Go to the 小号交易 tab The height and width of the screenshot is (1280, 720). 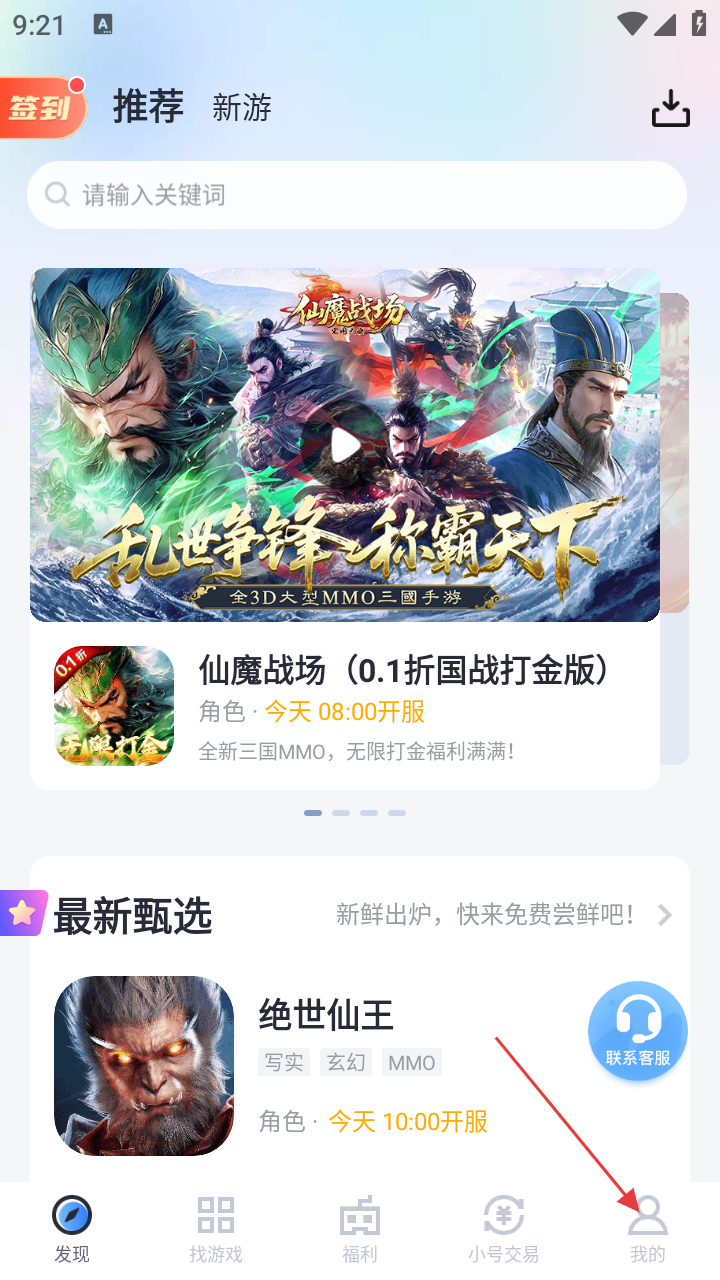[503, 1228]
